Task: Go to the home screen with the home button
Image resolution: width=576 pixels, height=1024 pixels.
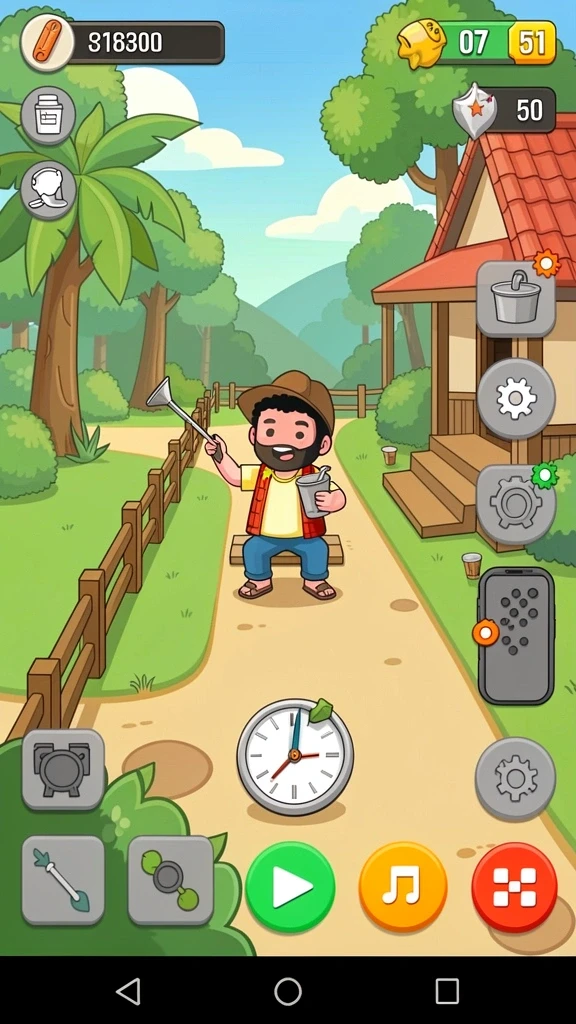Action: click(288, 991)
